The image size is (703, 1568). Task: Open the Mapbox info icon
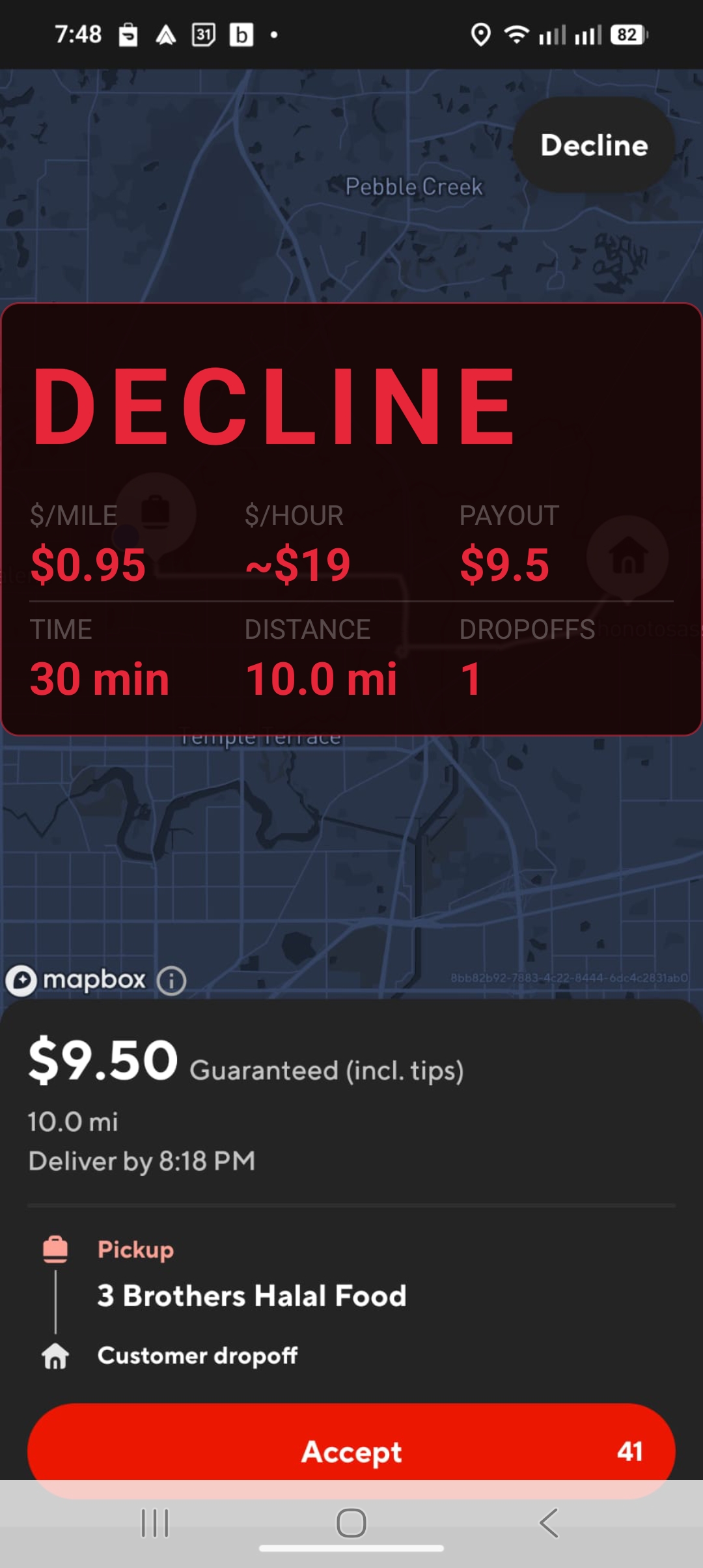pyautogui.click(x=172, y=981)
